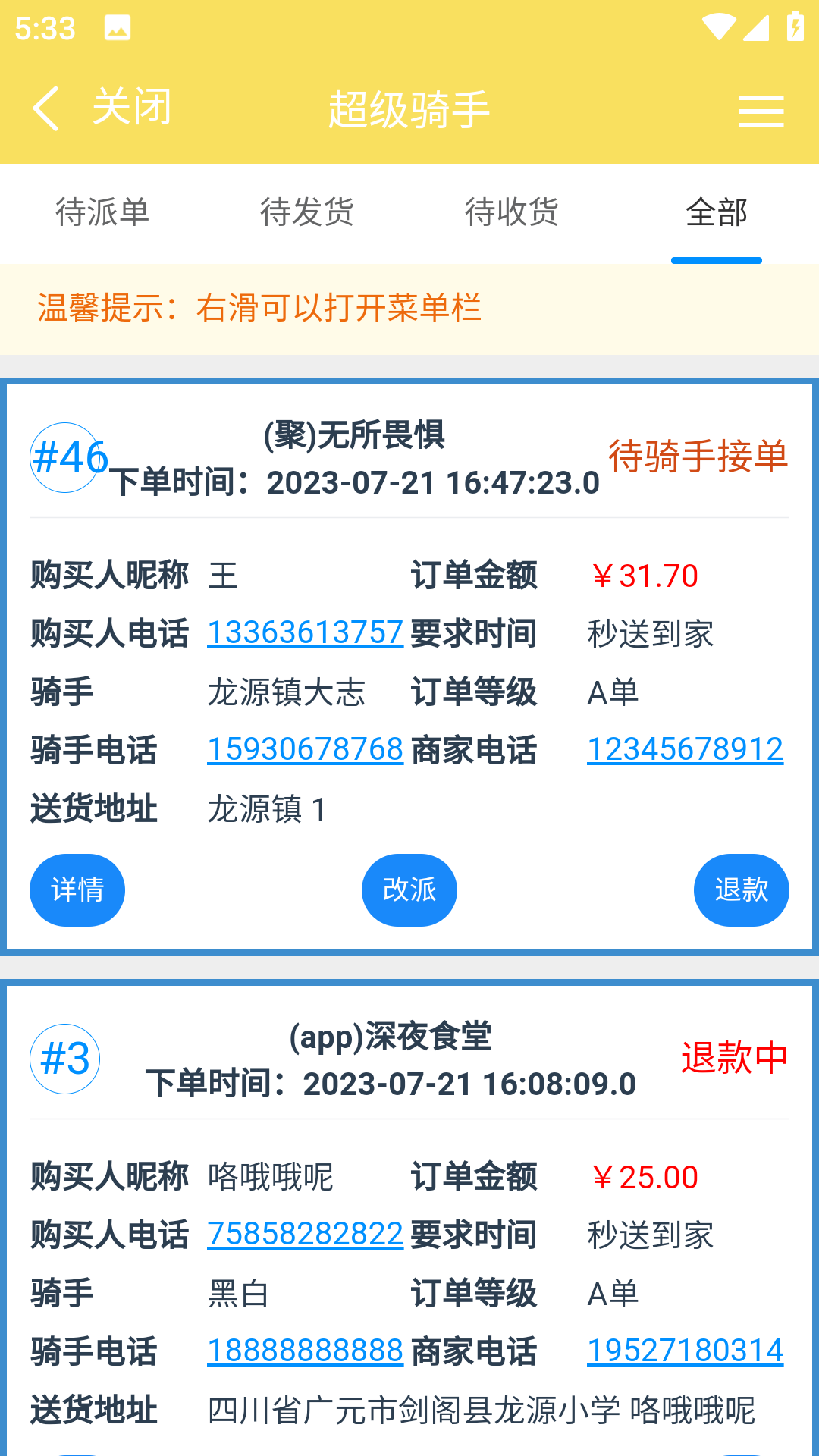Call buyer phone 13363613757
Image resolution: width=819 pixels, height=1456 pixels.
tap(305, 632)
